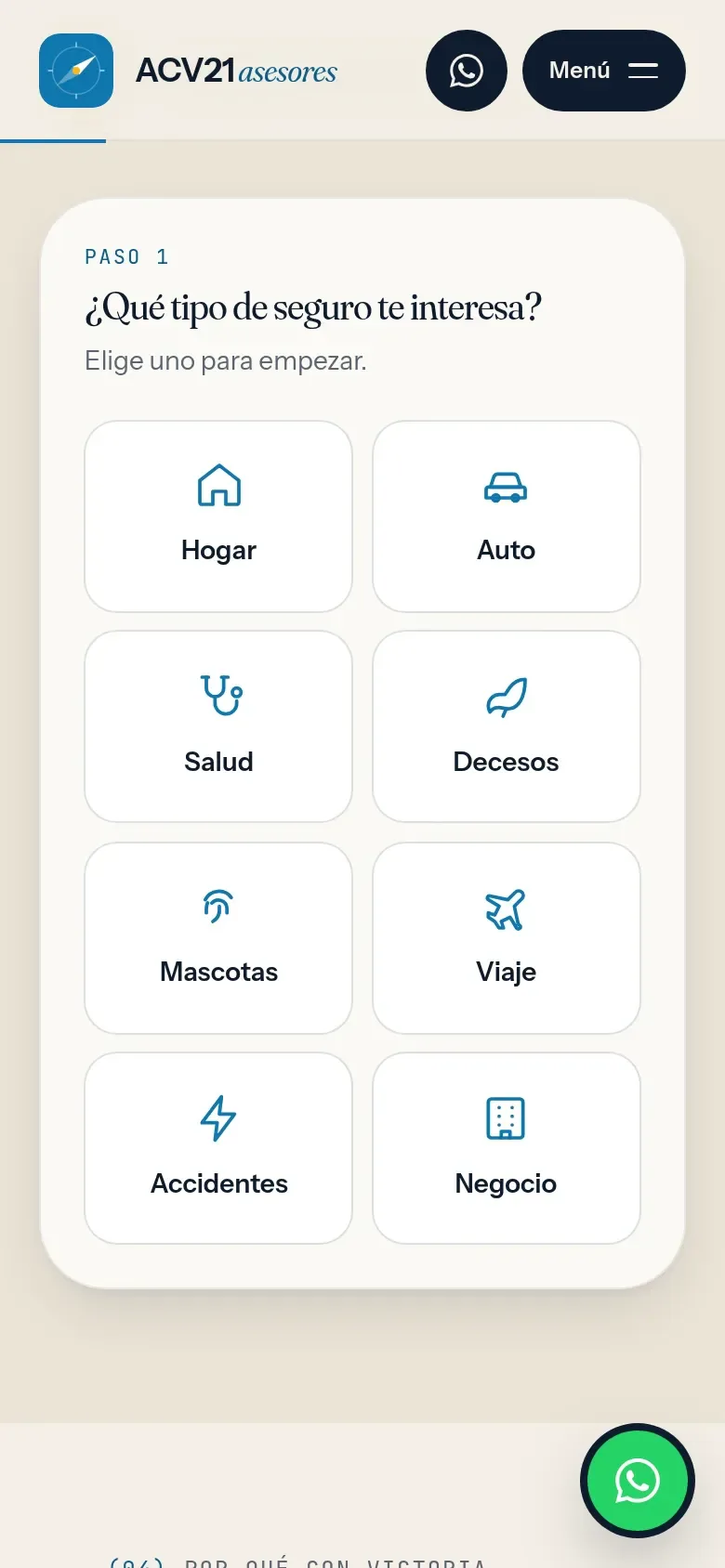Select Decesos insurance
Screen dimensions: 725x1568
507,726
